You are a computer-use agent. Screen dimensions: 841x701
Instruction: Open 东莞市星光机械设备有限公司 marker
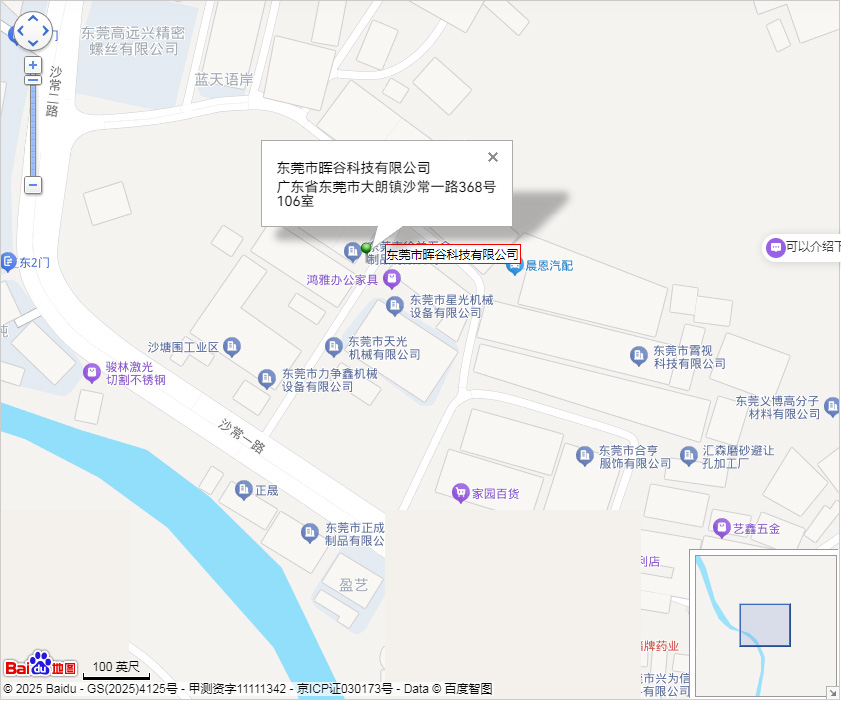pyautogui.click(x=394, y=305)
